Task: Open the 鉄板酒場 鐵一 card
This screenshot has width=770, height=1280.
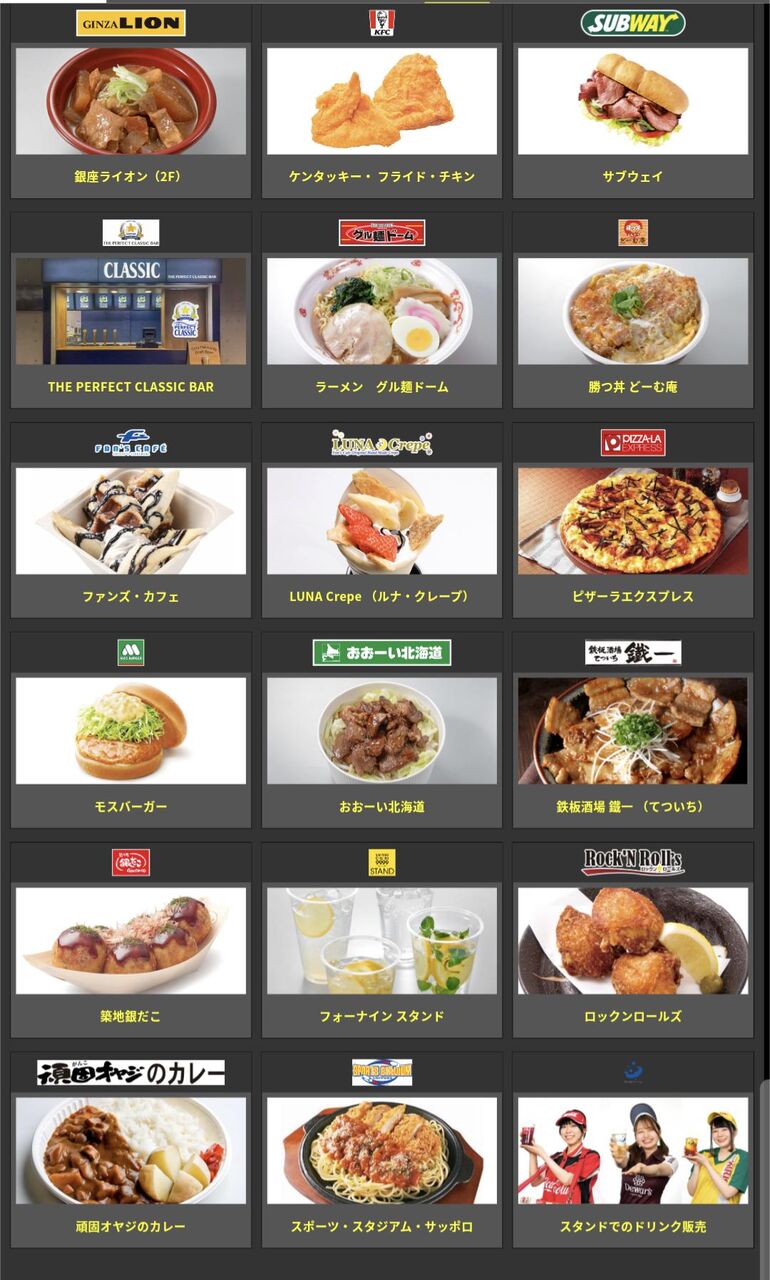Action: (x=633, y=730)
